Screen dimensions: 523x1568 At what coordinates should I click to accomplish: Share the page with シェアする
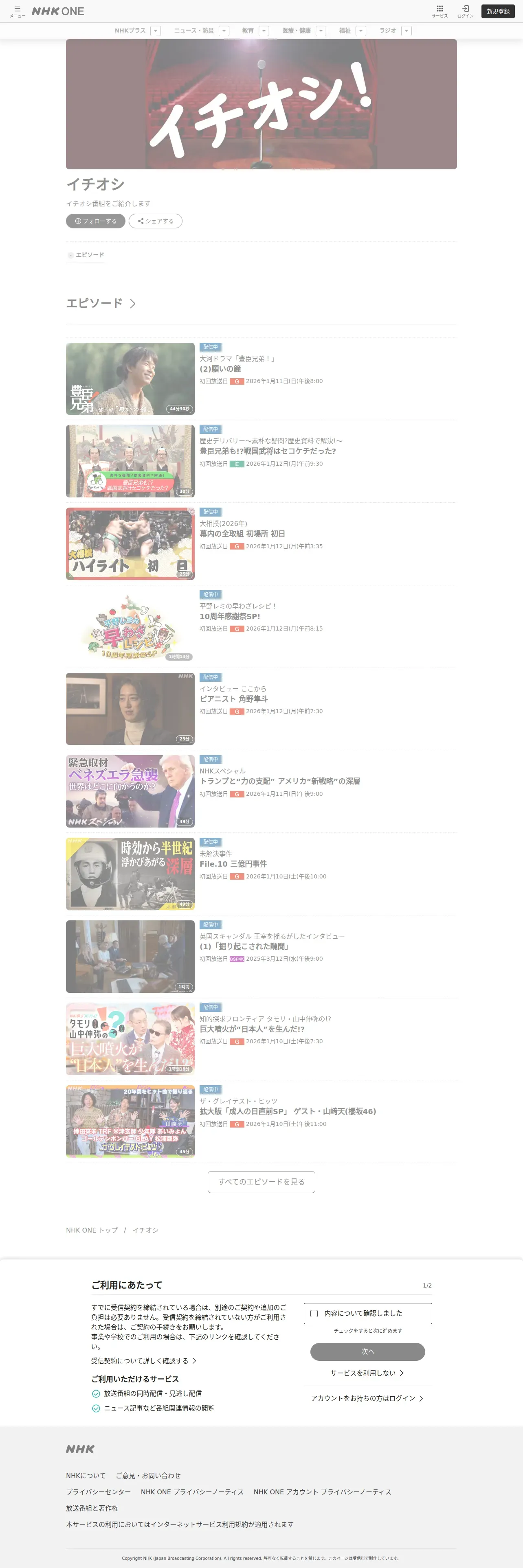155,221
